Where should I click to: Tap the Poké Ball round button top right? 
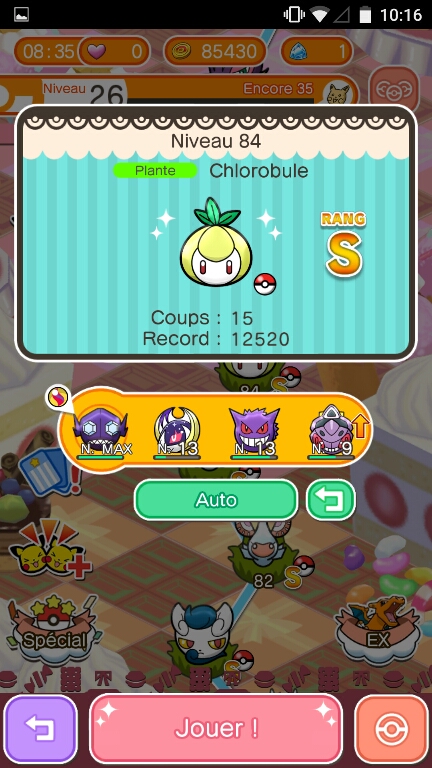[x=394, y=90]
